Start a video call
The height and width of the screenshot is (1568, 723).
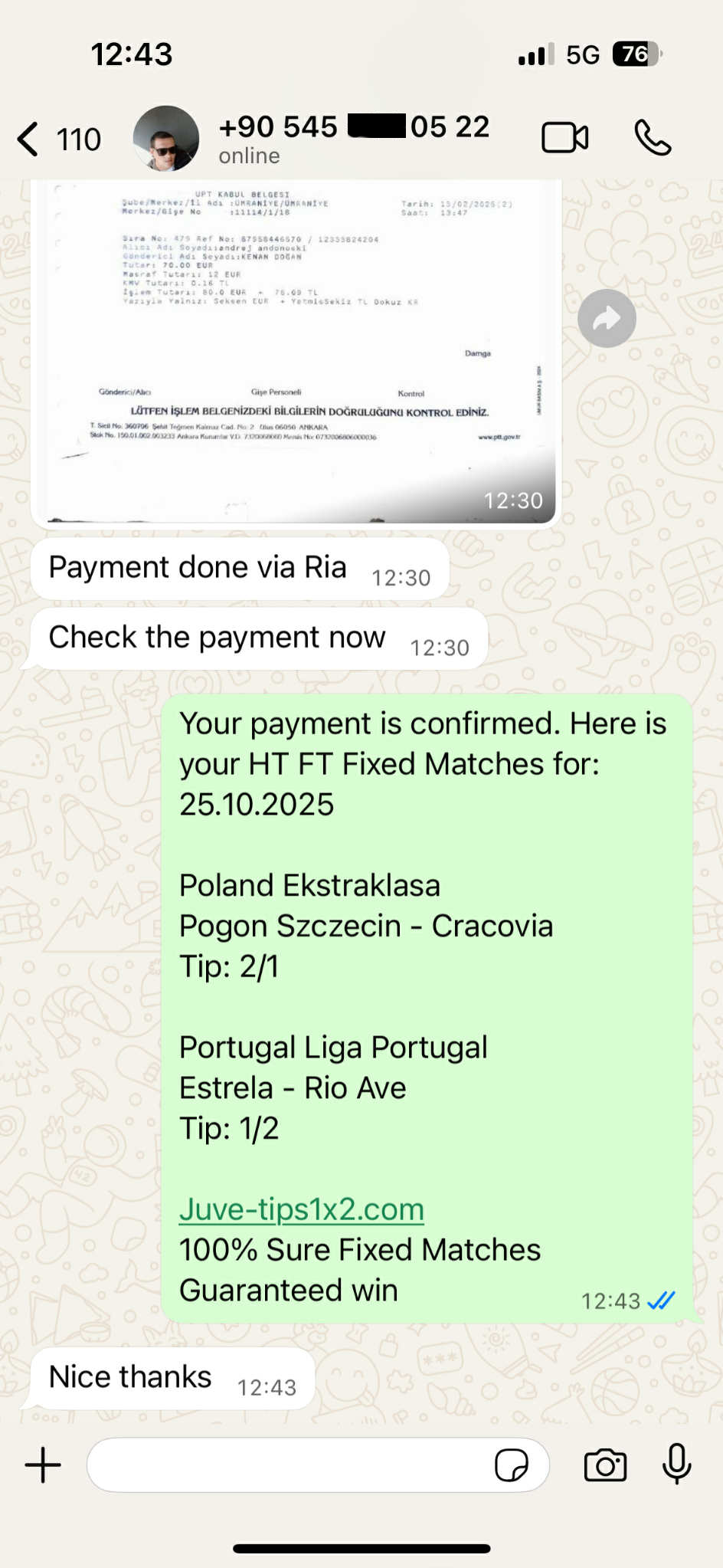(564, 139)
